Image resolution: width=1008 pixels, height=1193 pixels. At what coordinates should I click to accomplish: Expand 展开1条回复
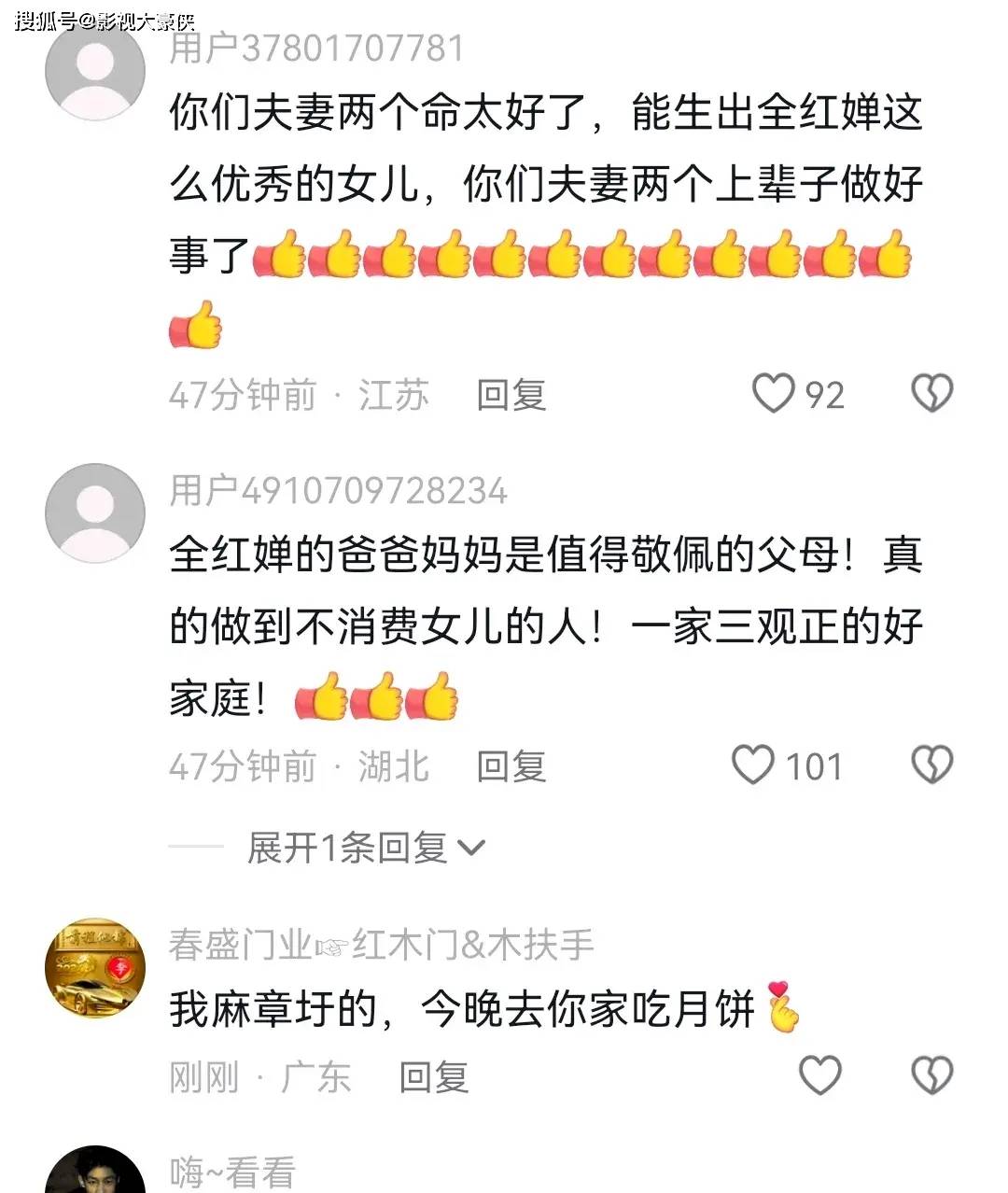coord(366,848)
